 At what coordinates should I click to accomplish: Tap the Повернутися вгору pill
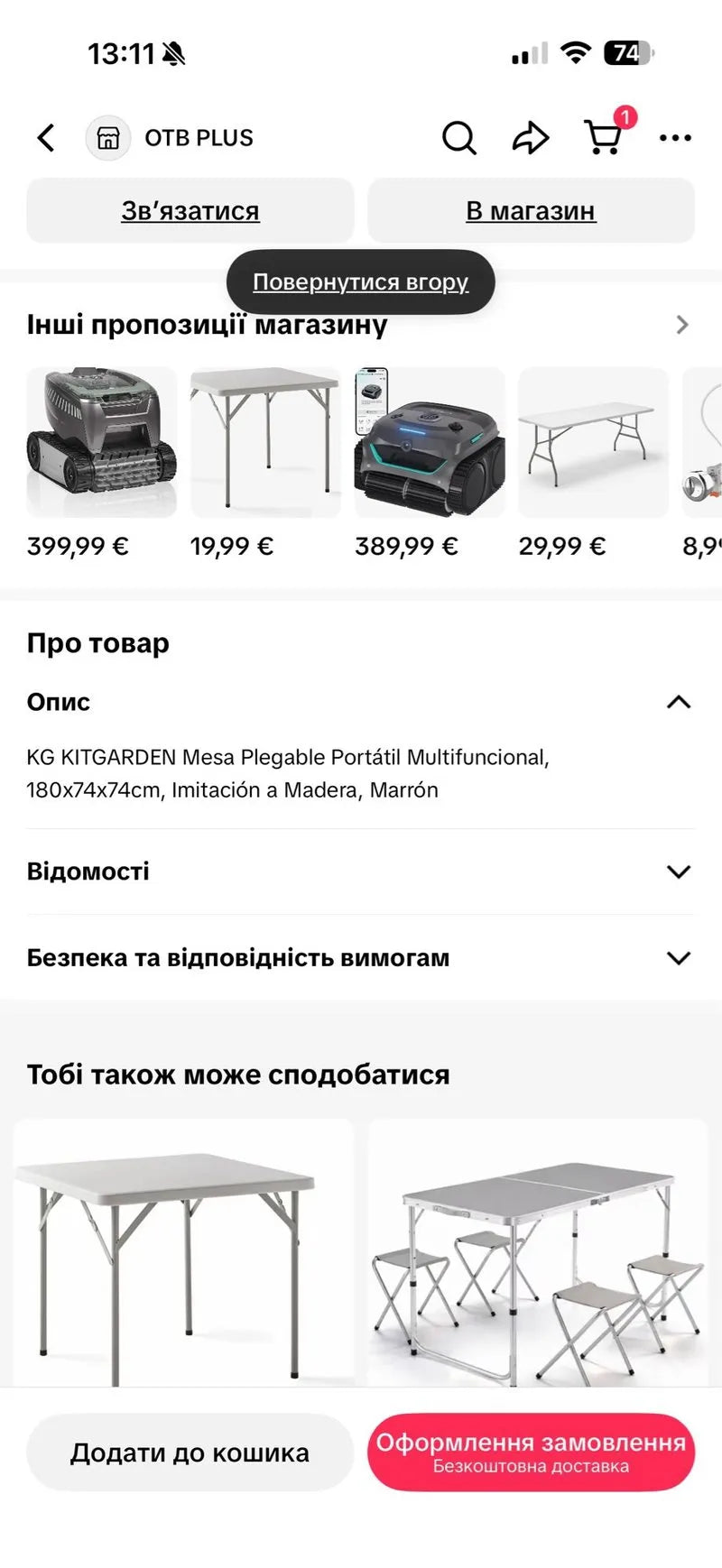pyautogui.click(x=360, y=281)
